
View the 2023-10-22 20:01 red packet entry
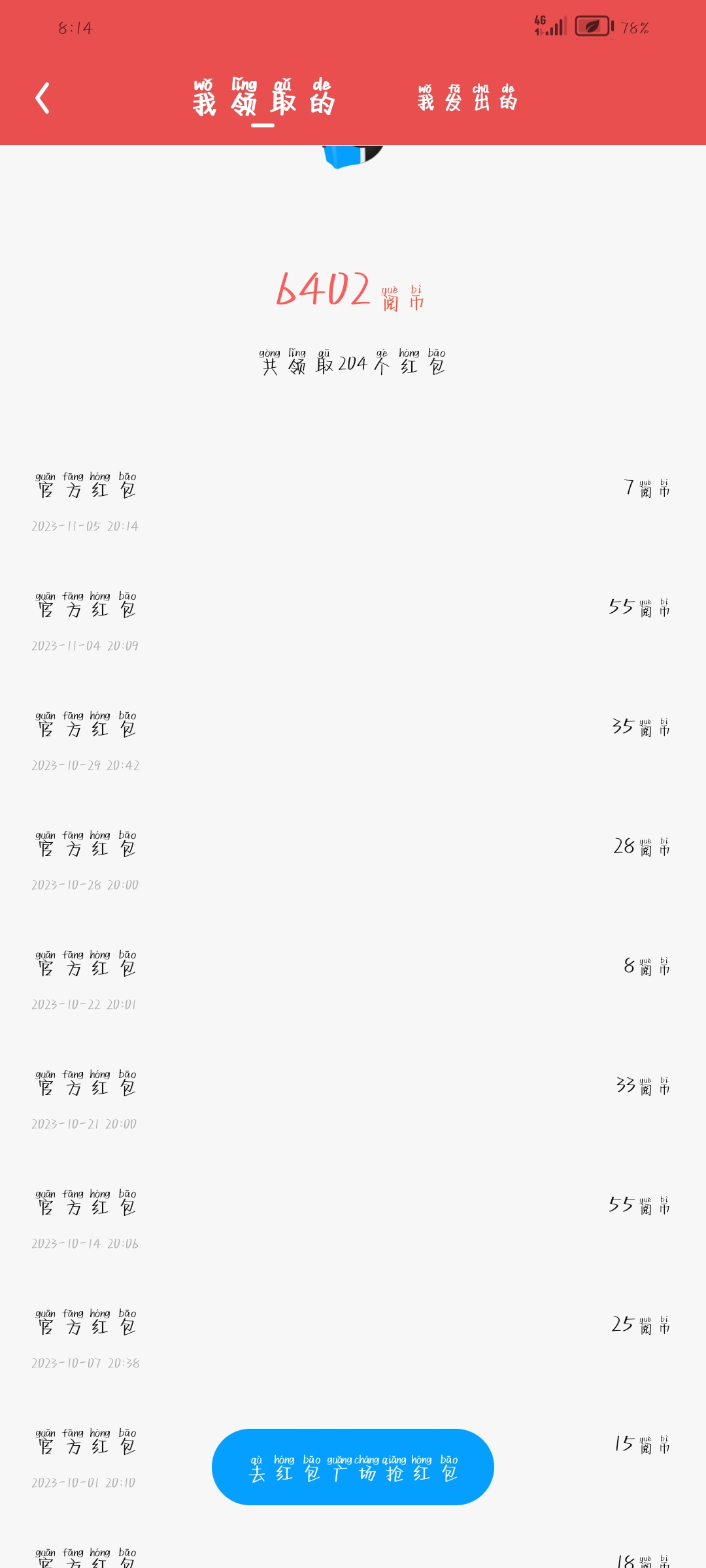[353, 980]
